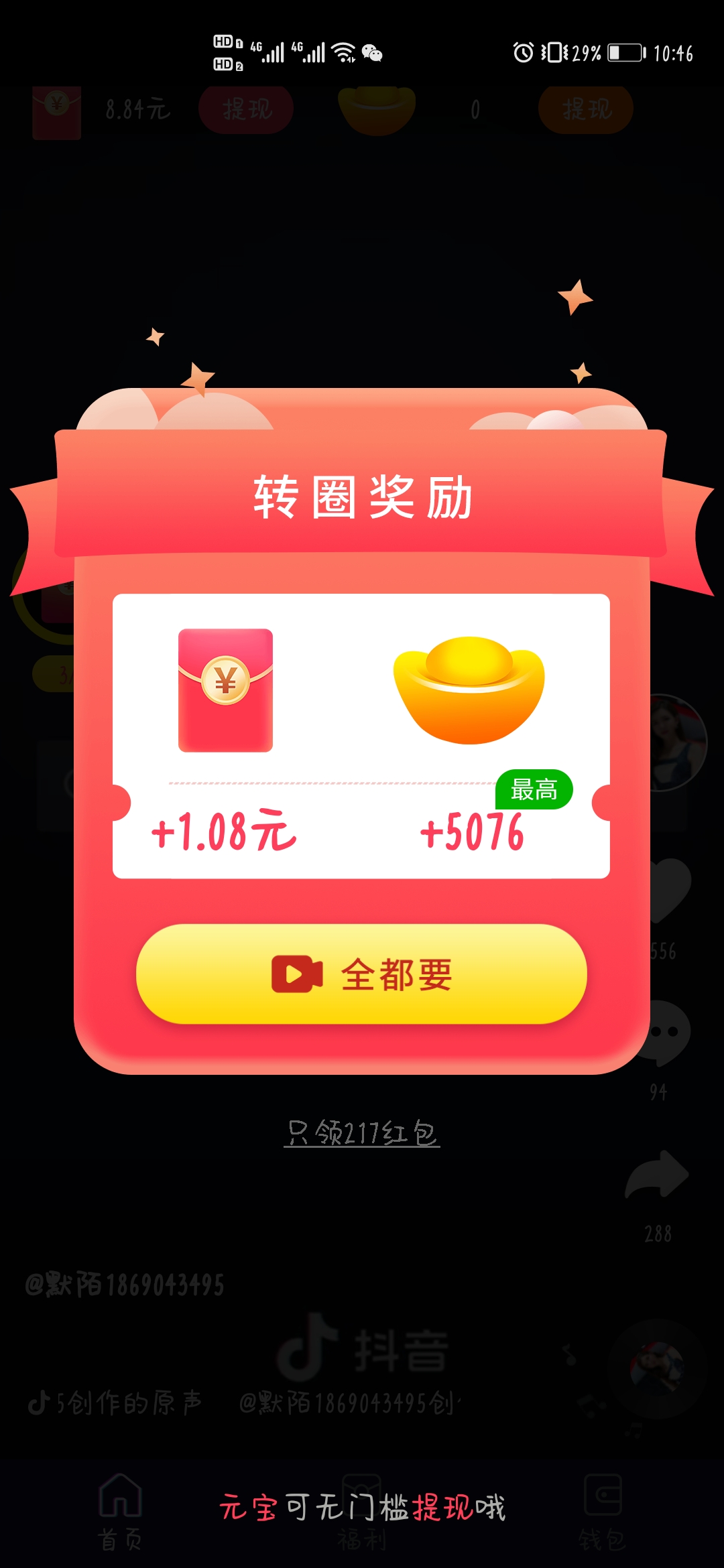This screenshot has height=1568, width=724.
Task: Tap the red envelope icon showing 8.84元
Action: (57, 111)
